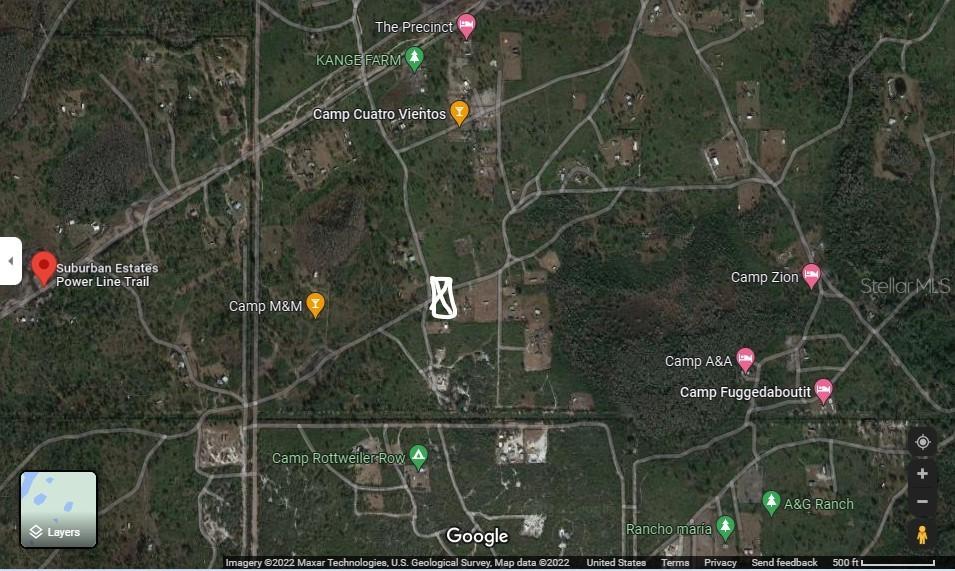Zoom in with the plus button

pyautogui.click(x=922, y=474)
